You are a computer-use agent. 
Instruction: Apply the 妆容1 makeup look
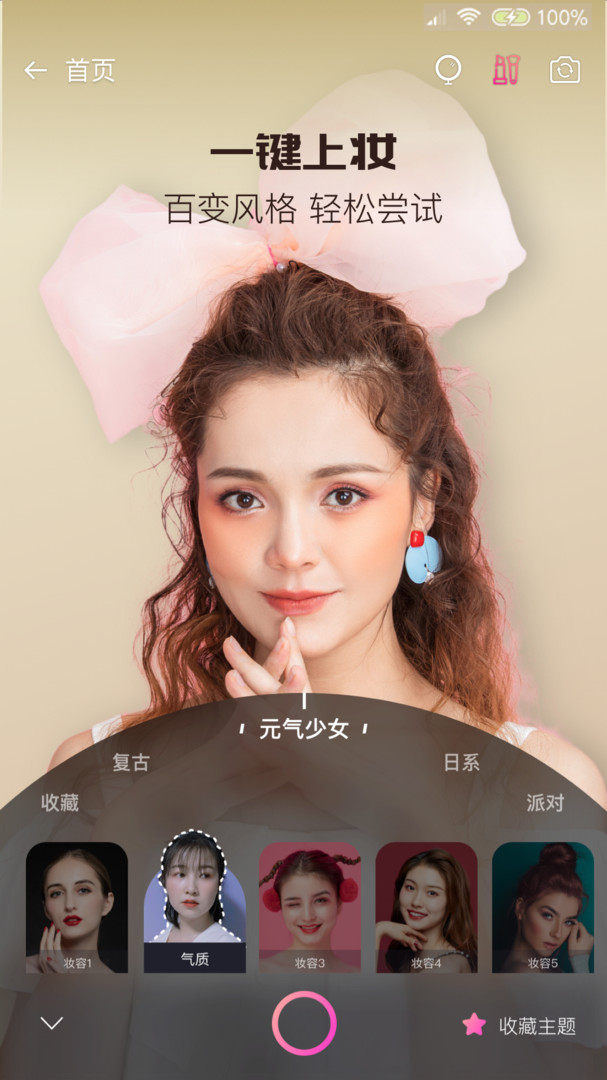point(77,907)
